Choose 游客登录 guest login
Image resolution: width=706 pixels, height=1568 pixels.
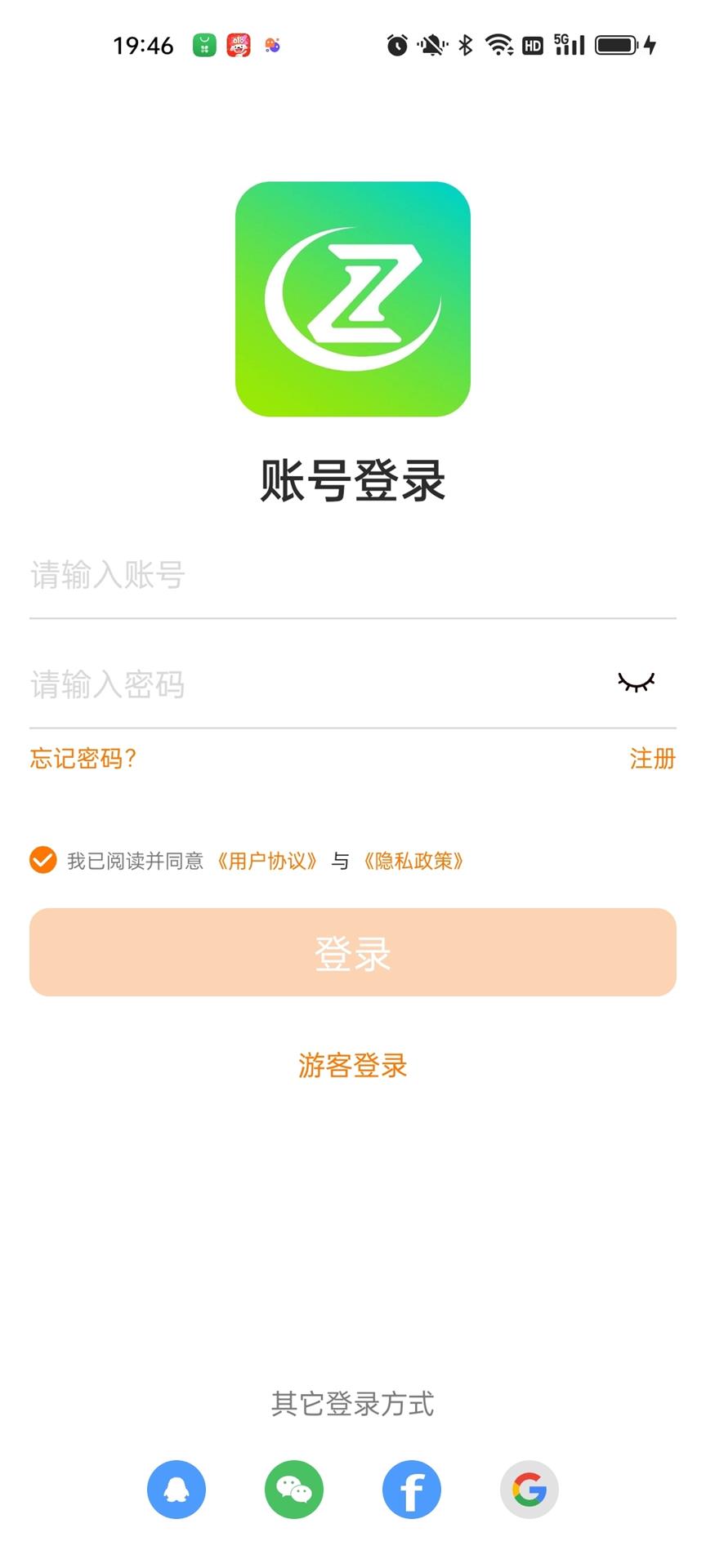pos(353,1065)
